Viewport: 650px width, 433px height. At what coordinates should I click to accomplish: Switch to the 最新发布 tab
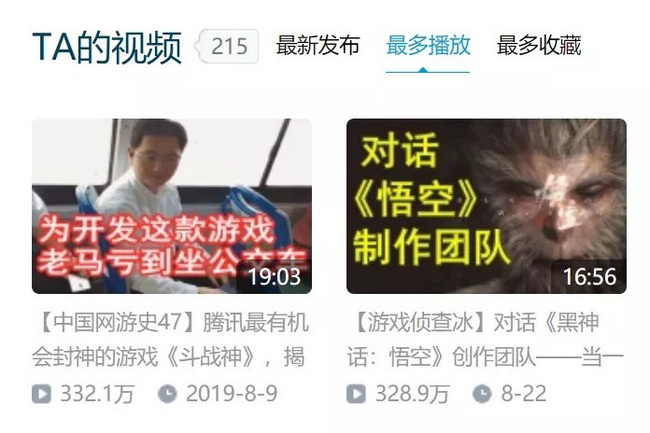click(x=318, y=46)
